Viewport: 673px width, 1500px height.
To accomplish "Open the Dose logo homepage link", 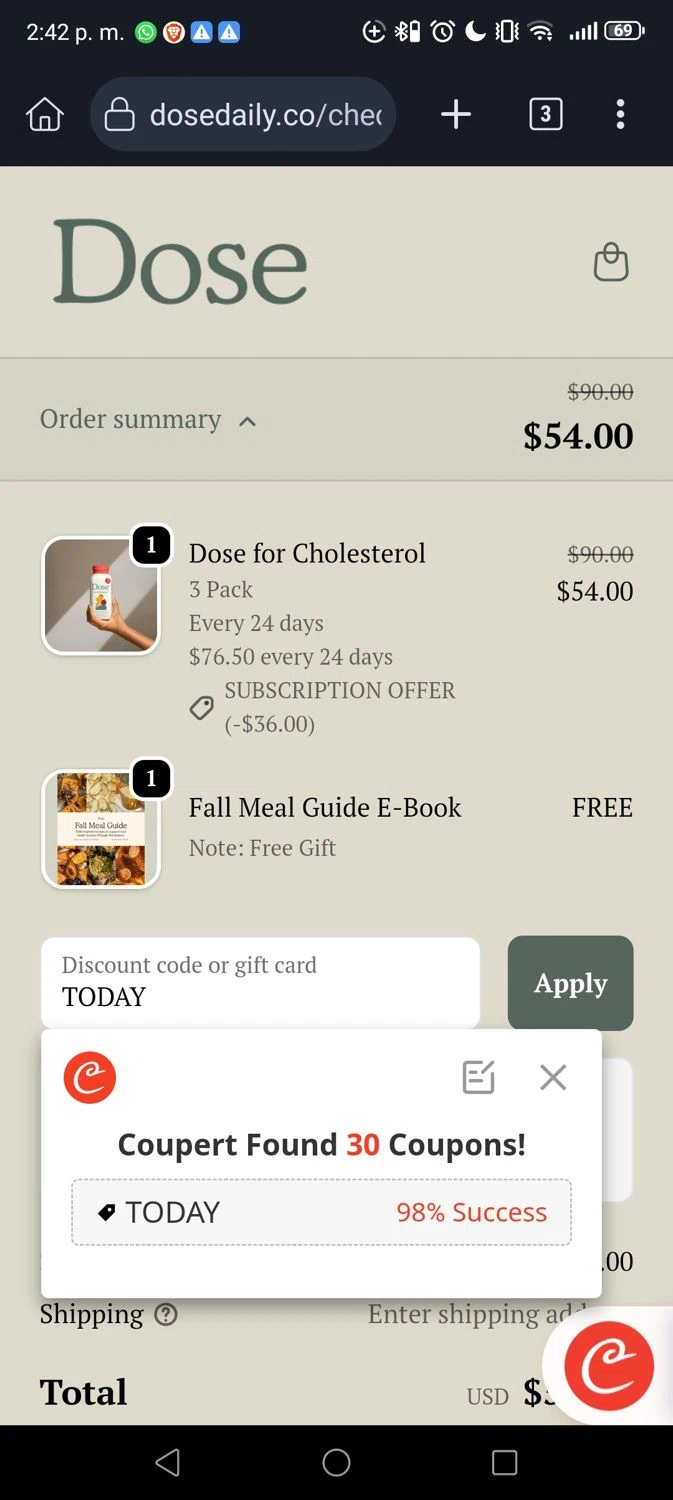I will tap(180, 262).
